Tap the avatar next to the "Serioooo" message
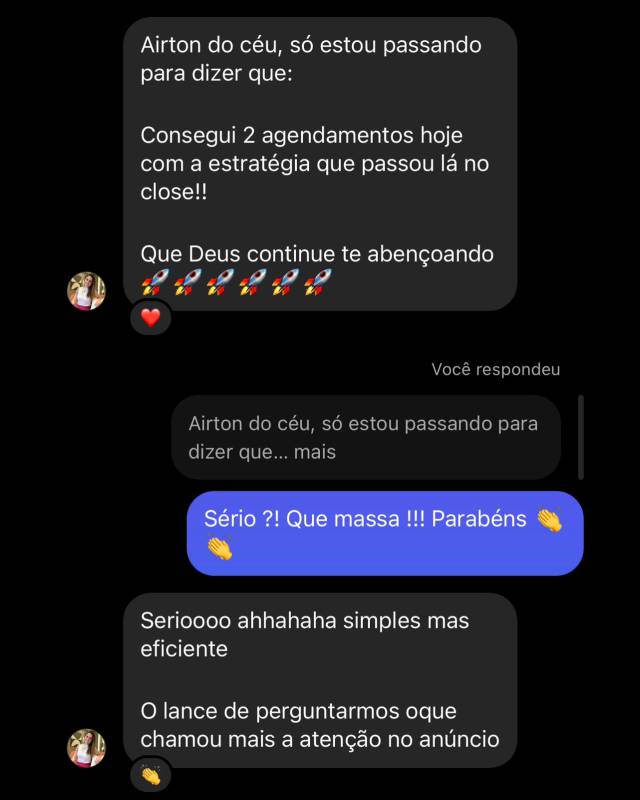Screen dimensions: 640x800 tap(86, 748)
